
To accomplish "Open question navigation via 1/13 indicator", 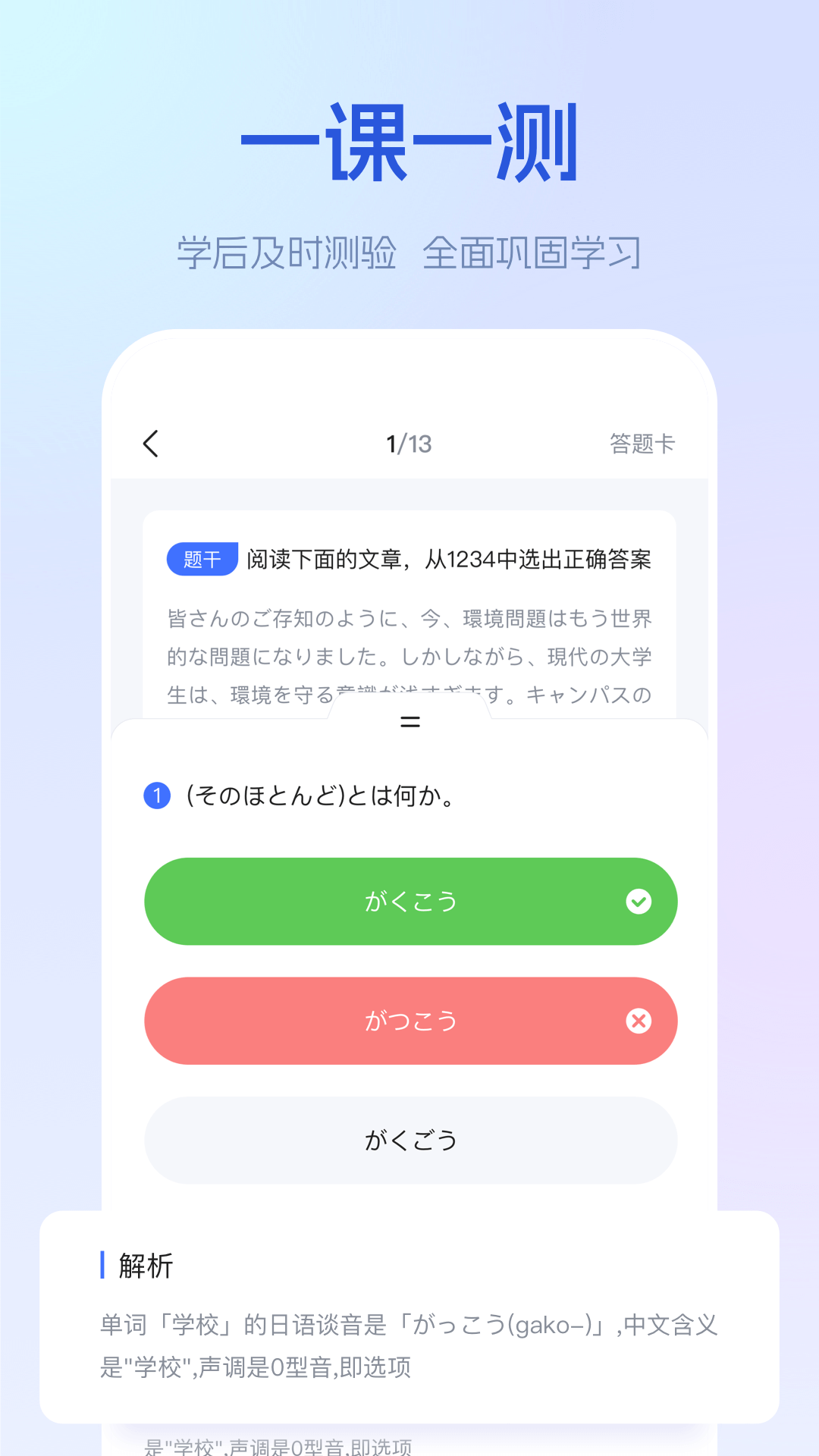I will click(409, 444).
